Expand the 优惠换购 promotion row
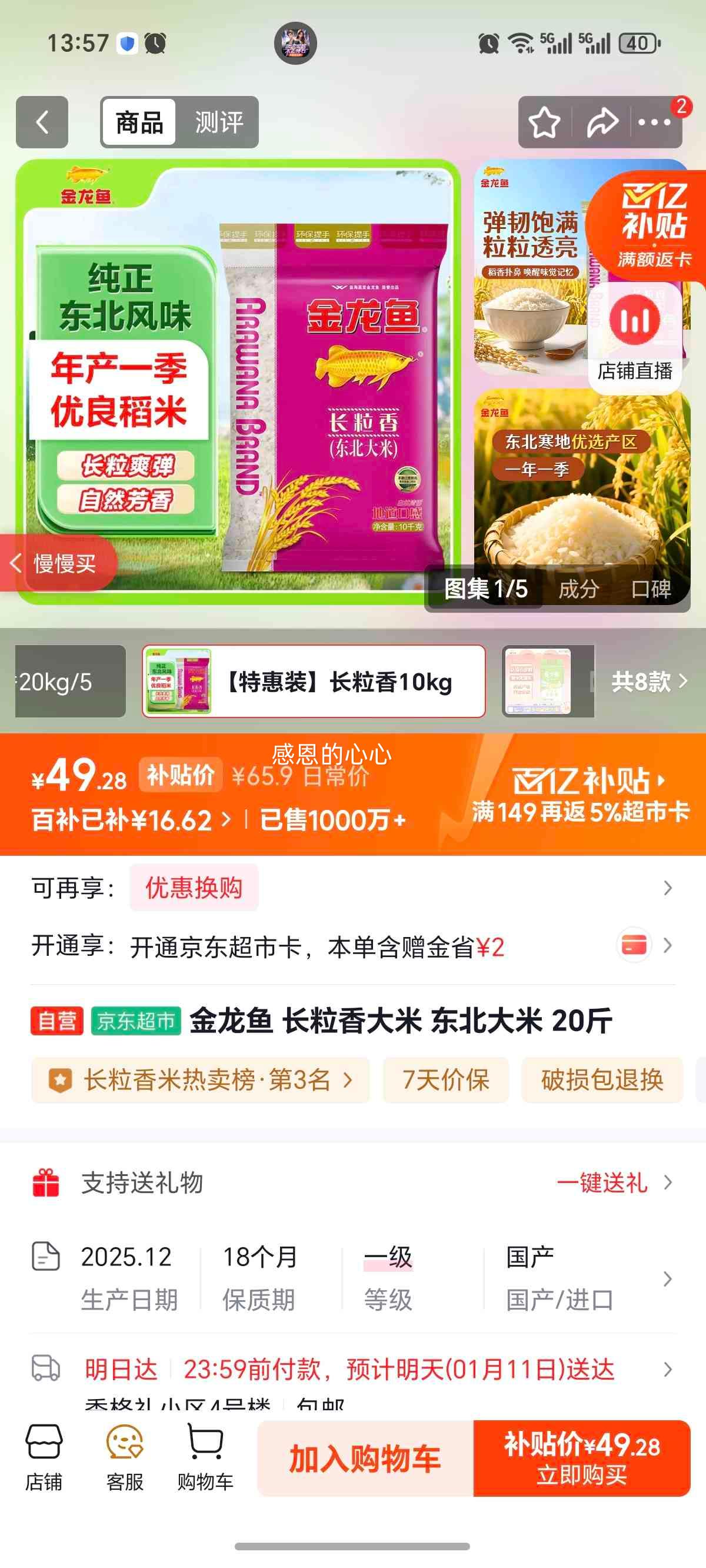The image size is (706, 1568). pos(194,889)
